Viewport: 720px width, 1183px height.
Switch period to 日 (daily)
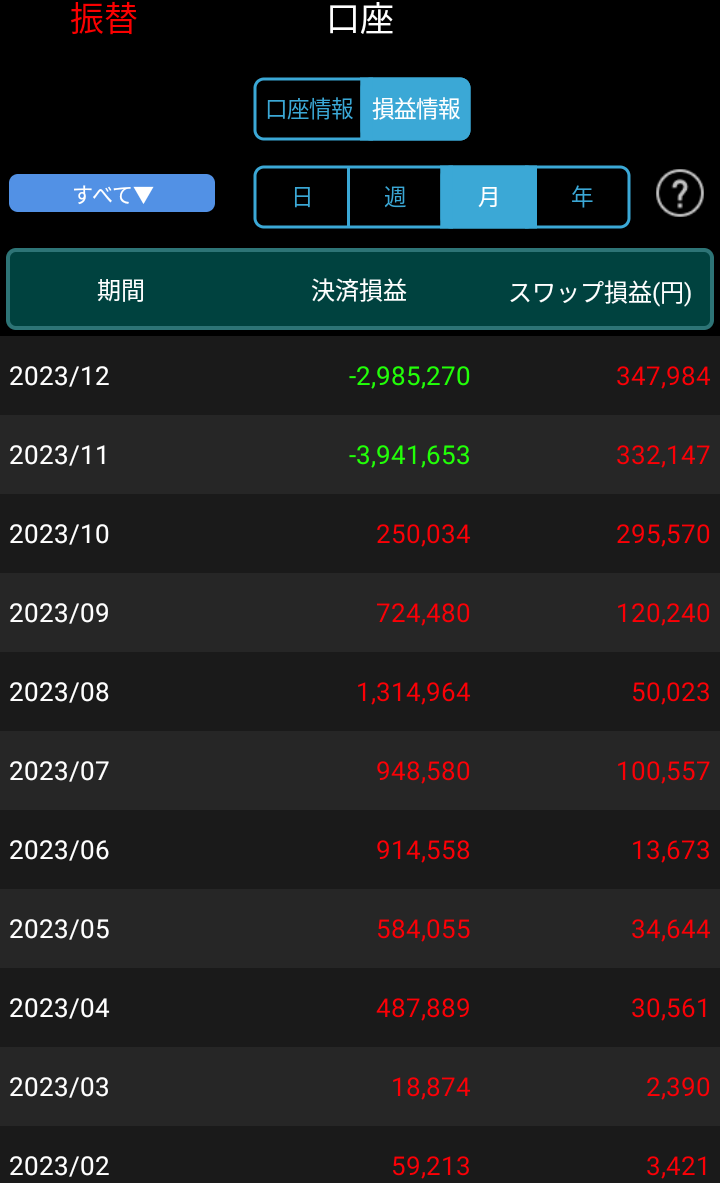coord(302,197)
